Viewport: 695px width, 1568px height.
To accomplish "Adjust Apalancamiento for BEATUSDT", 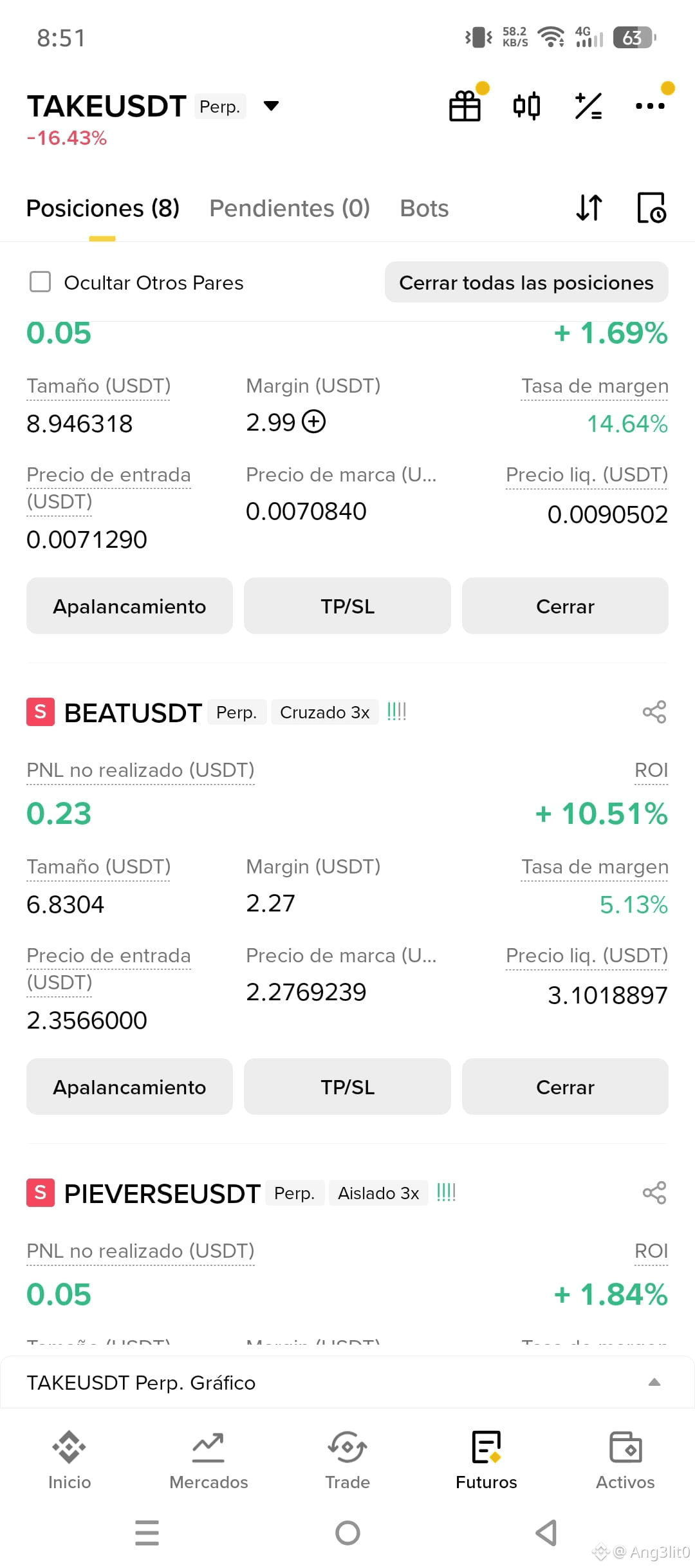I will (129, 1087).
